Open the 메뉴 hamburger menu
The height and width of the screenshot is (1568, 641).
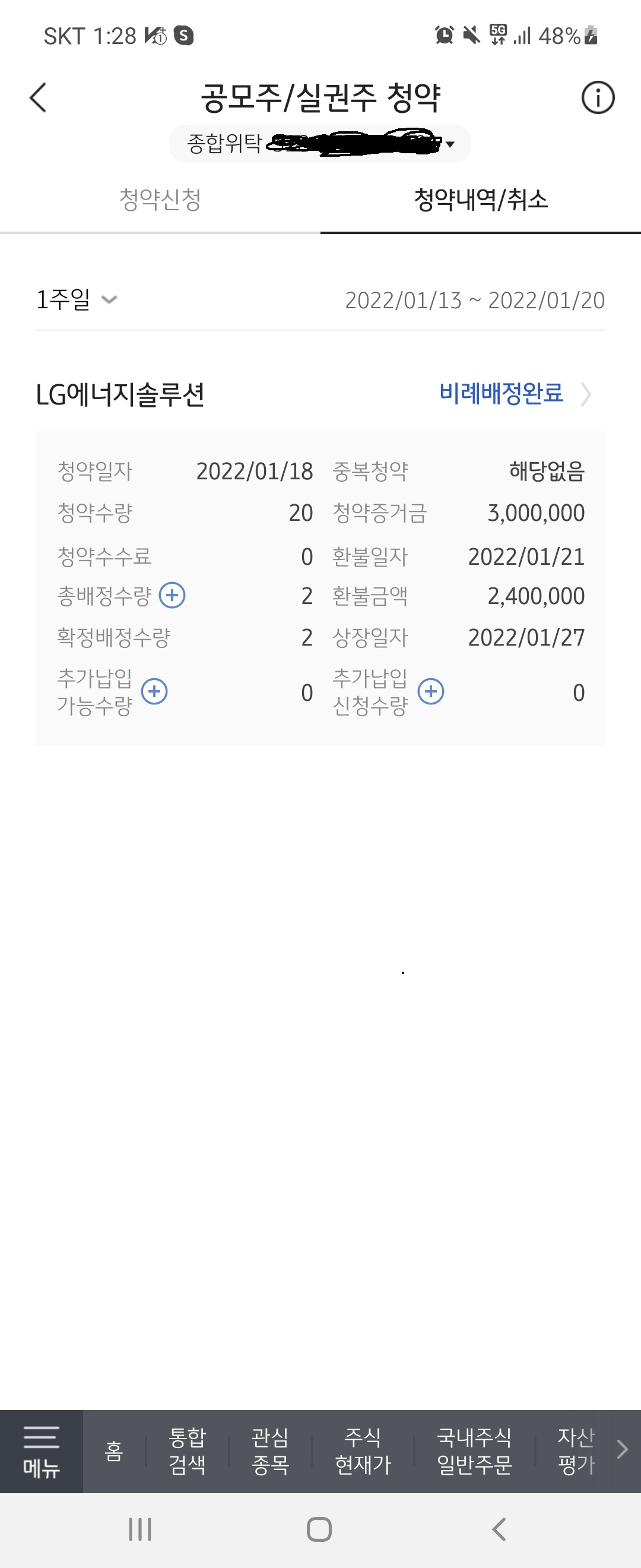(42, 1451)
